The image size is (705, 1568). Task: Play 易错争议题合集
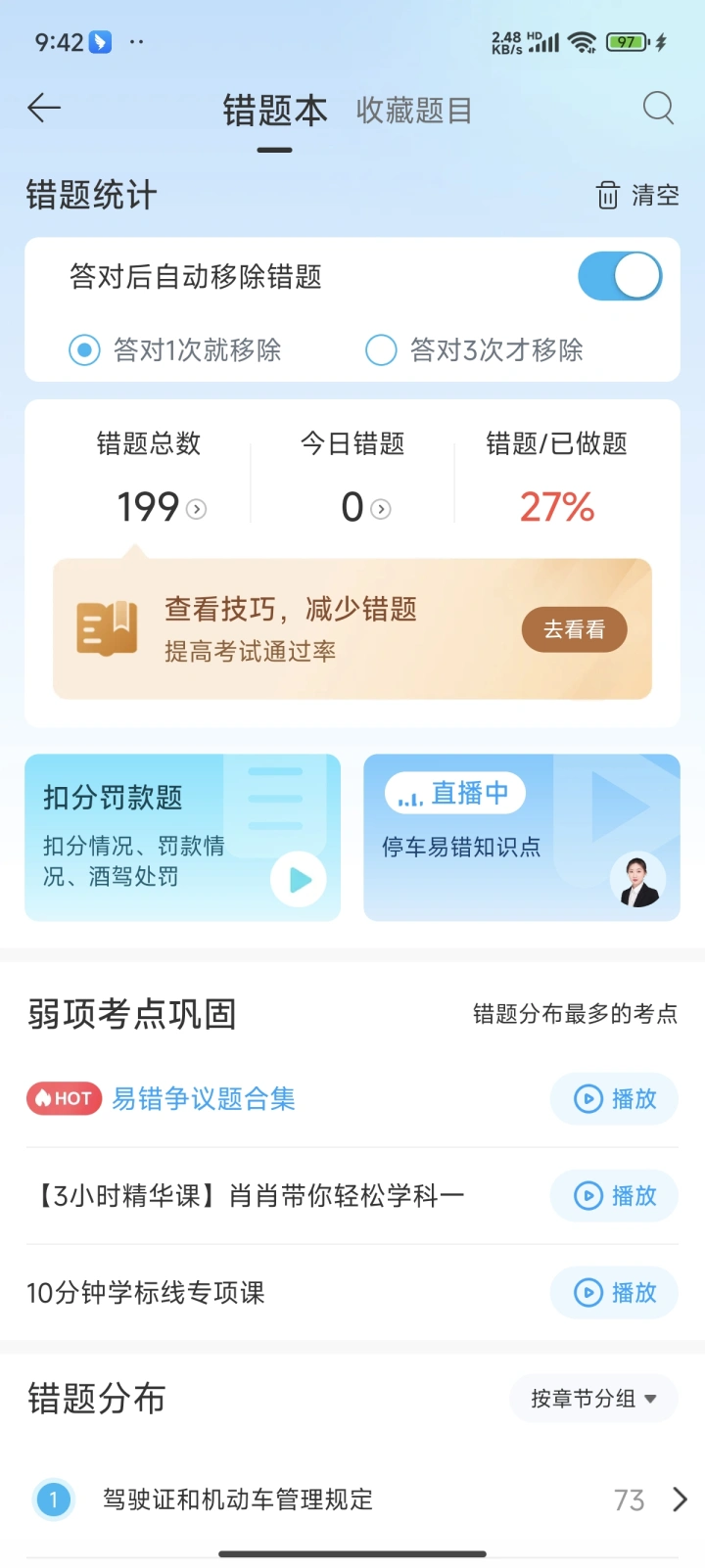(x=614, y=1099)
